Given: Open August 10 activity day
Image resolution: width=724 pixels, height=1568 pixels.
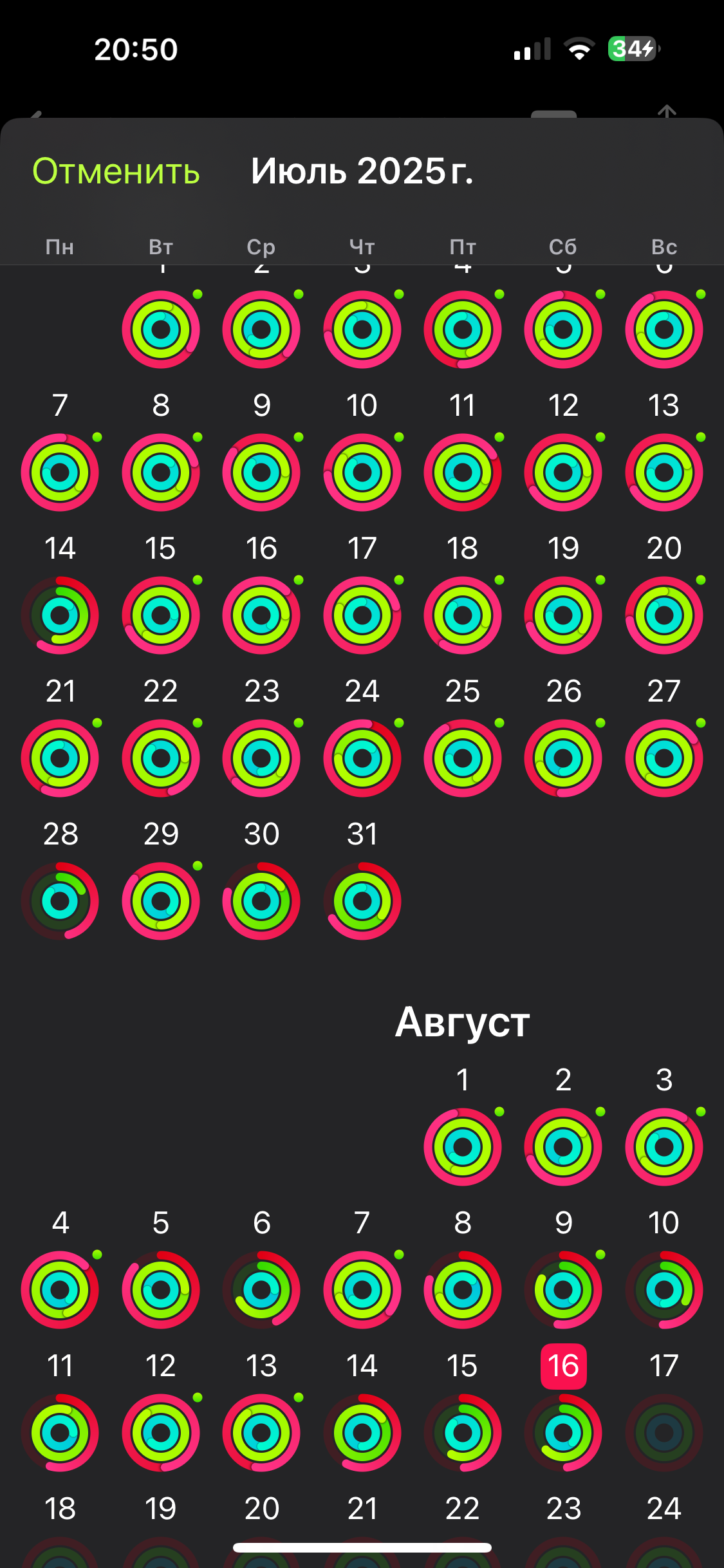Looking at the screenshot, I should pyautogui.click(x=664, y=1289).
